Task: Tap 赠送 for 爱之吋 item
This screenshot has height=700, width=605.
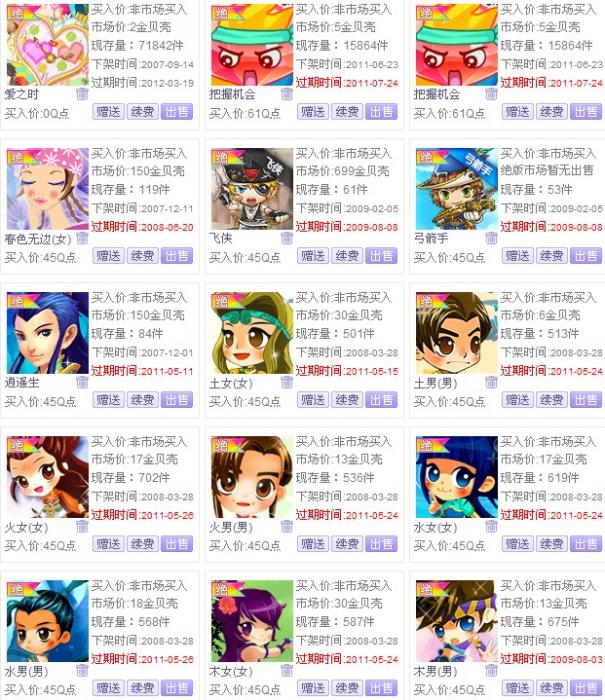Action: click(x=110, y=112)
